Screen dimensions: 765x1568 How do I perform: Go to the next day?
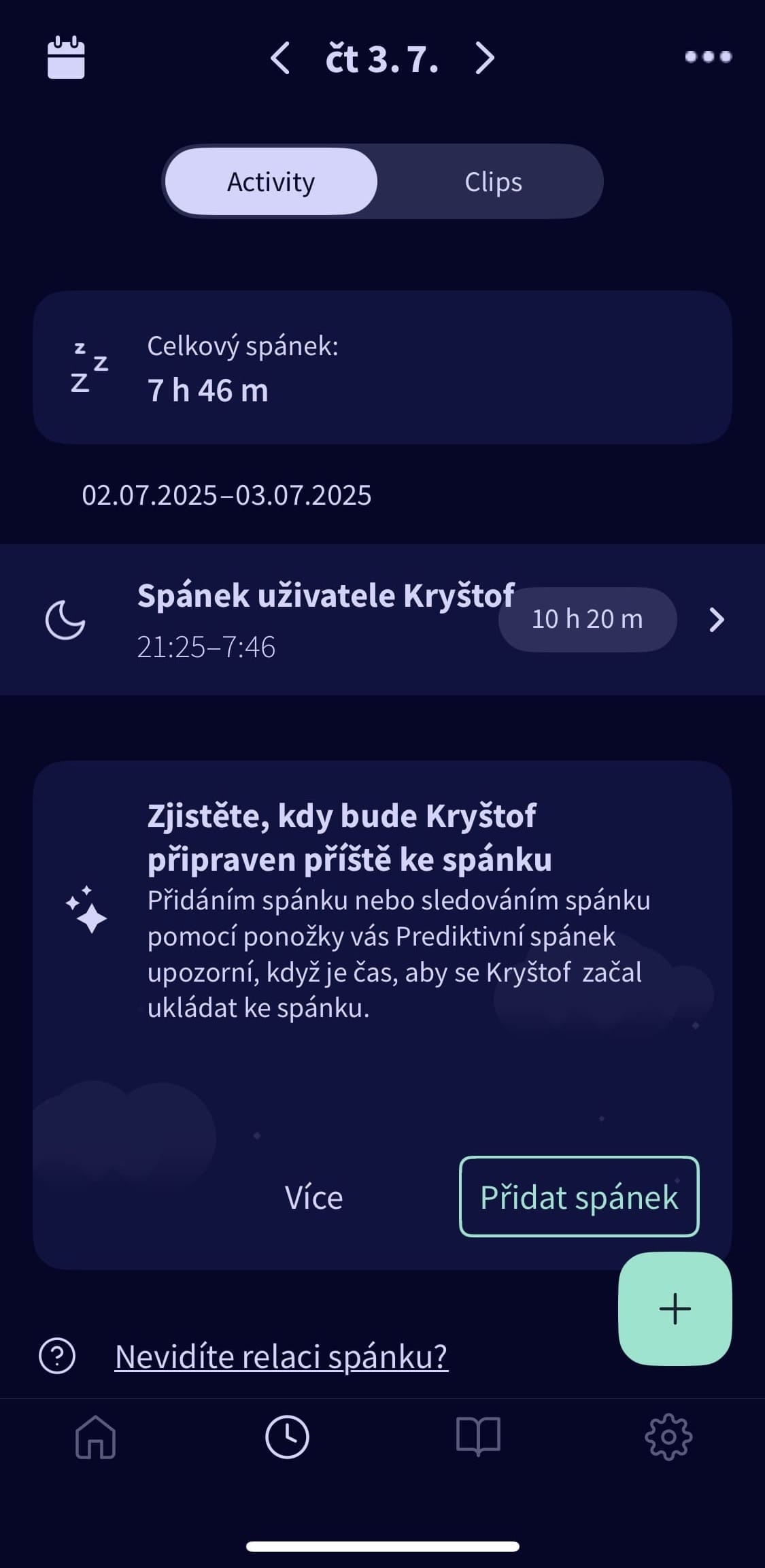pos(484,58)
